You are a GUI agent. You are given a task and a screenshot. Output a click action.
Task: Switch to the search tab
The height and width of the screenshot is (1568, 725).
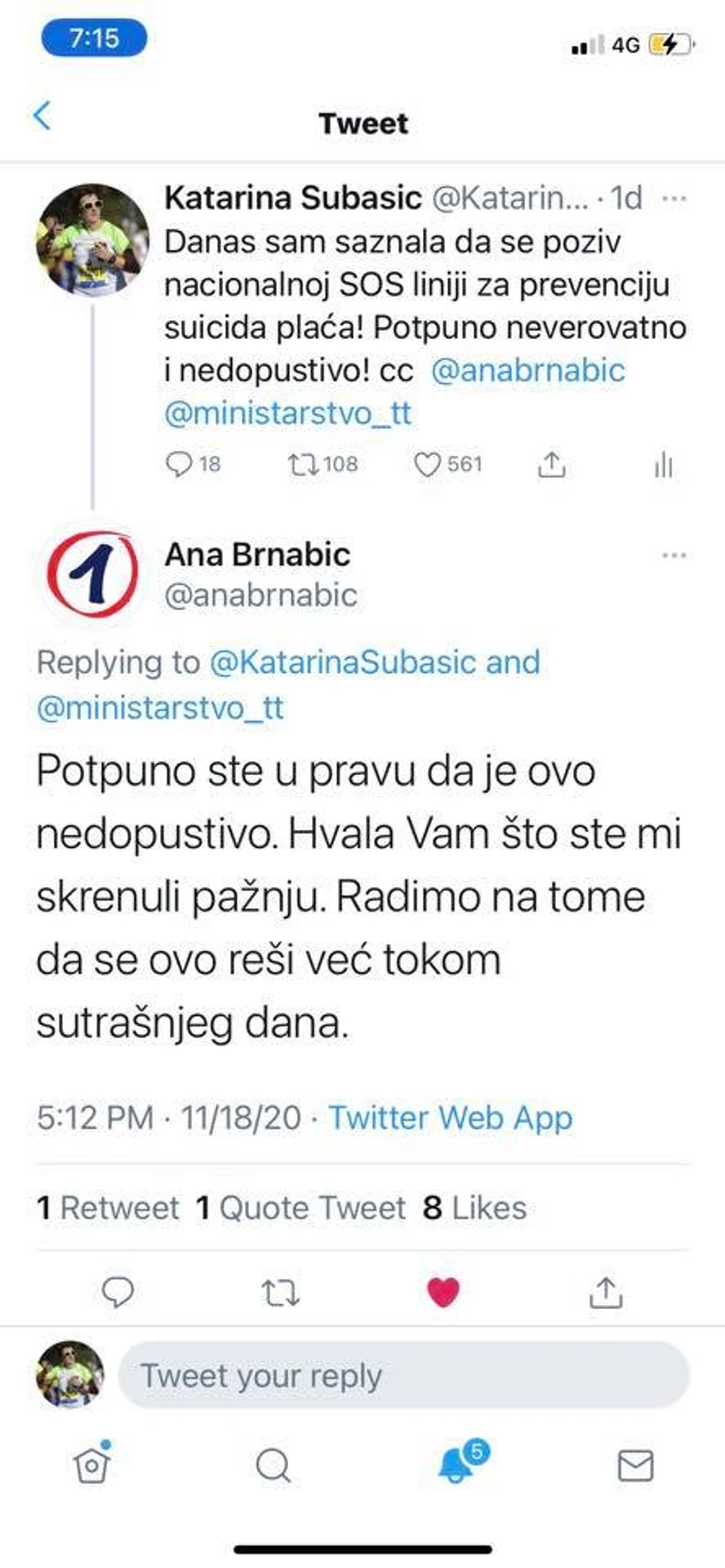(273, 1465)
